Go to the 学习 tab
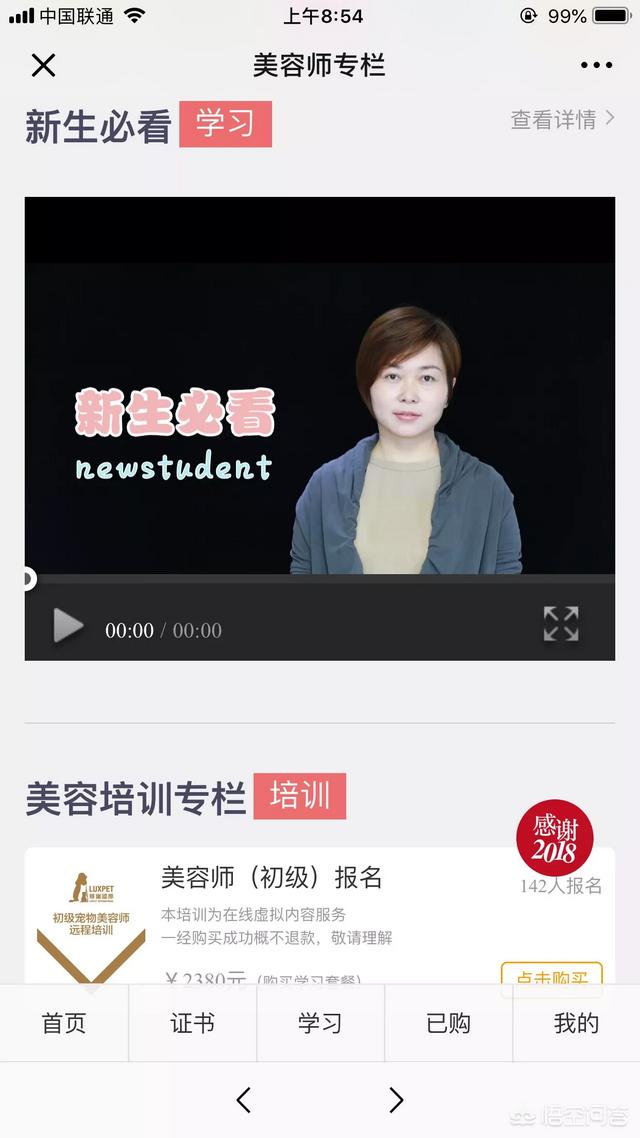The image size is (640, 1138). click(320, 1023)
